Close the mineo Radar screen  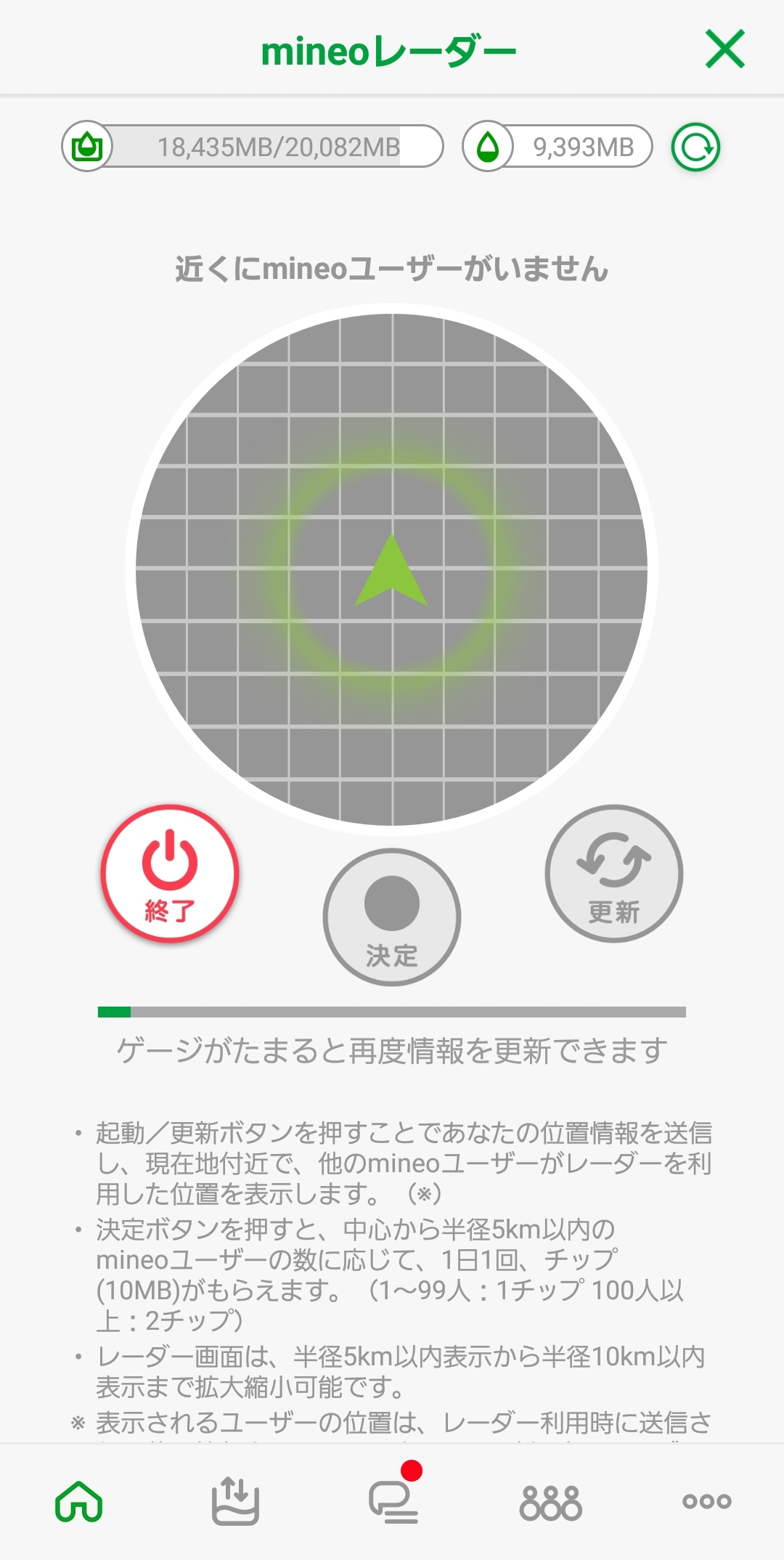pos(725,49)
